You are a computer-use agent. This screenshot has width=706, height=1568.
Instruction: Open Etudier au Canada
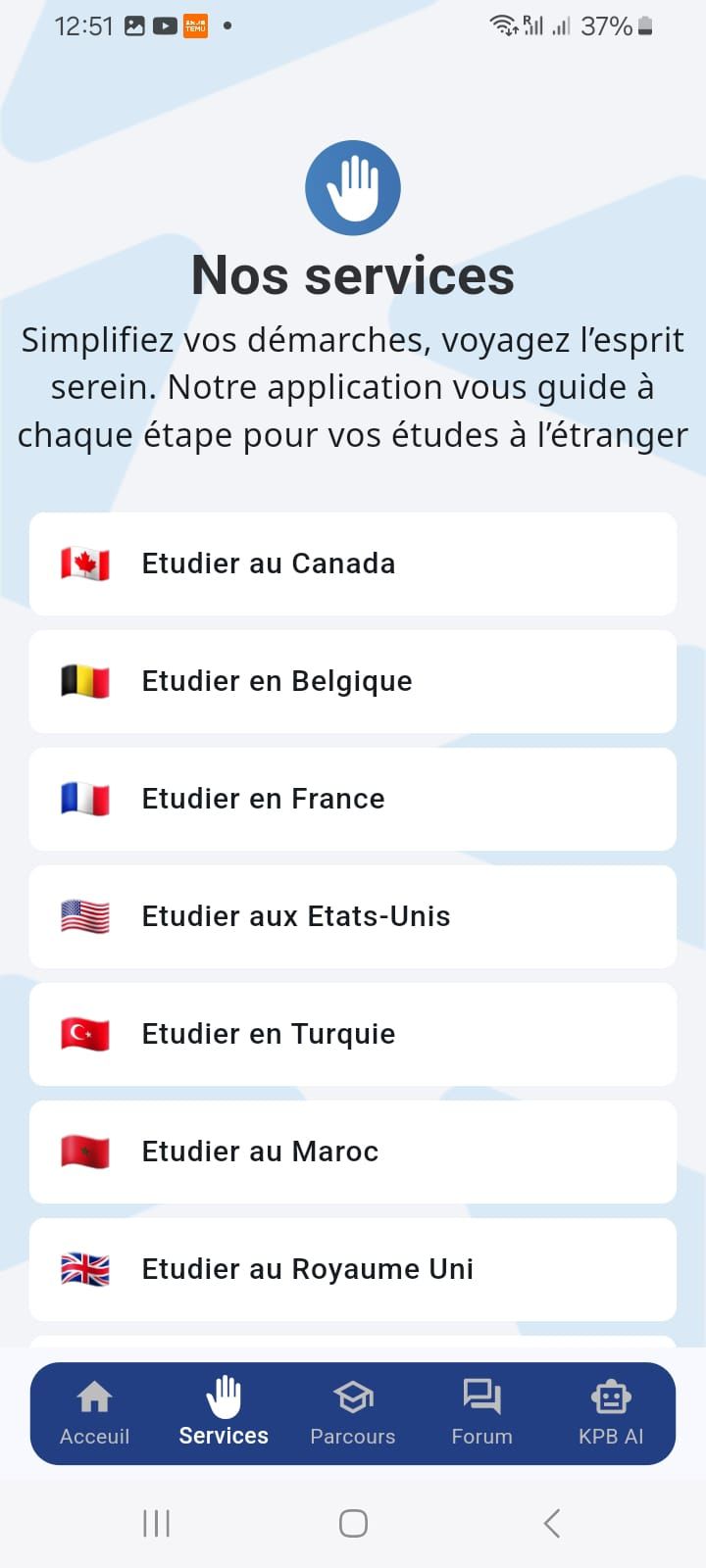tap(353, 563)
